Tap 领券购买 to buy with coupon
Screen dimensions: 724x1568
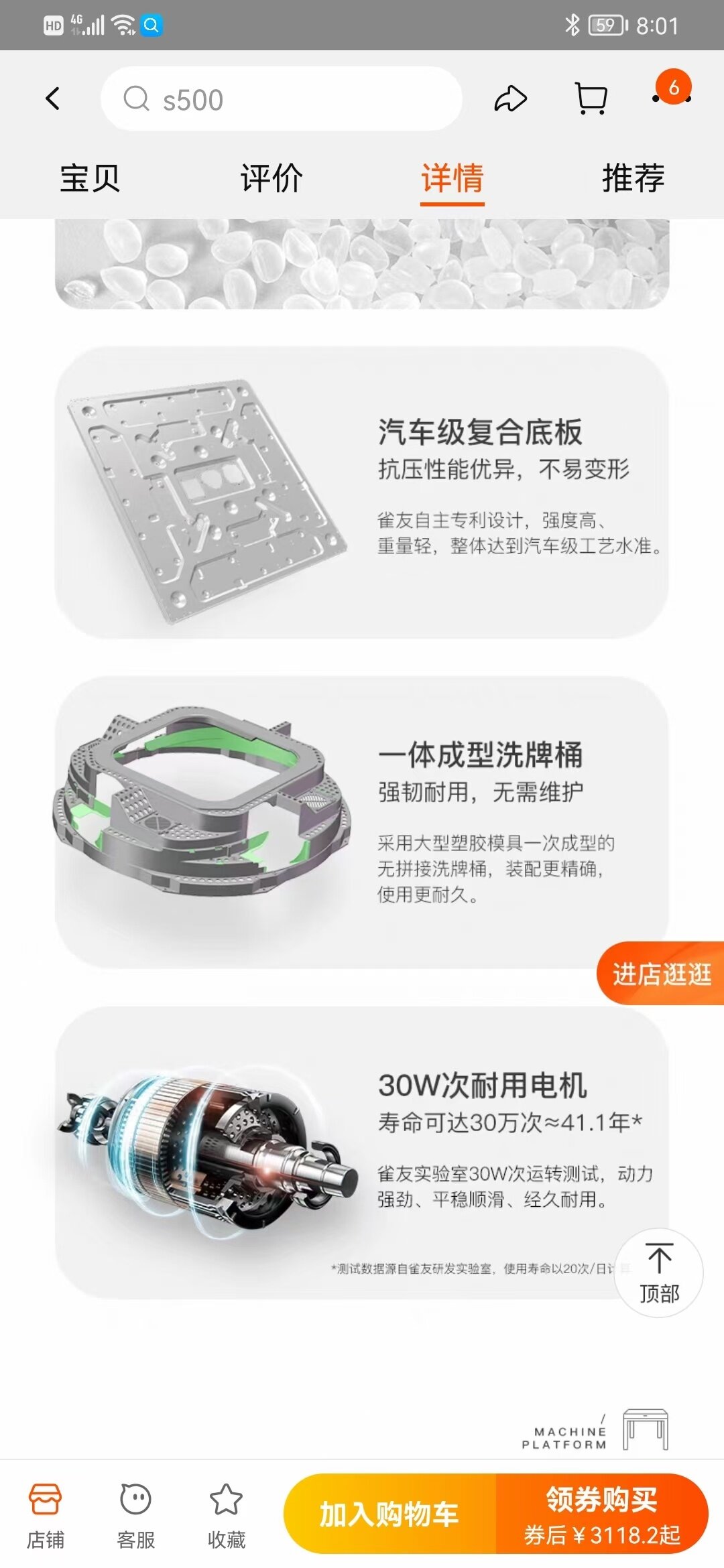coord(602,1514)
